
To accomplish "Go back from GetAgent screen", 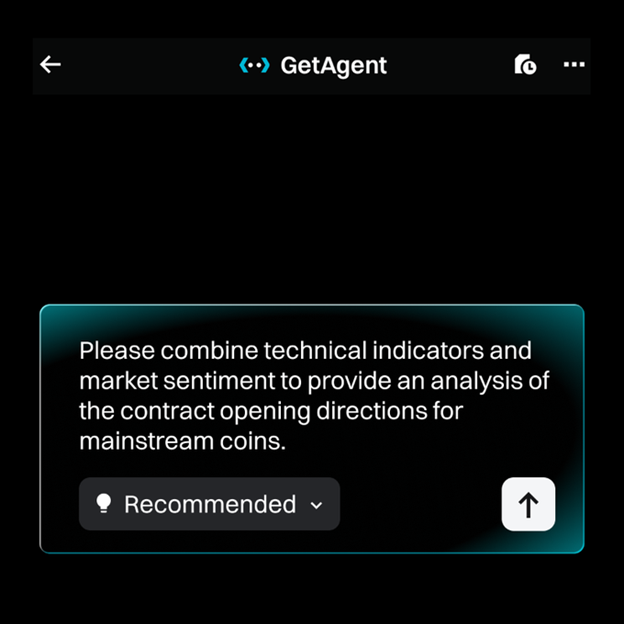I will pos(51,65).
